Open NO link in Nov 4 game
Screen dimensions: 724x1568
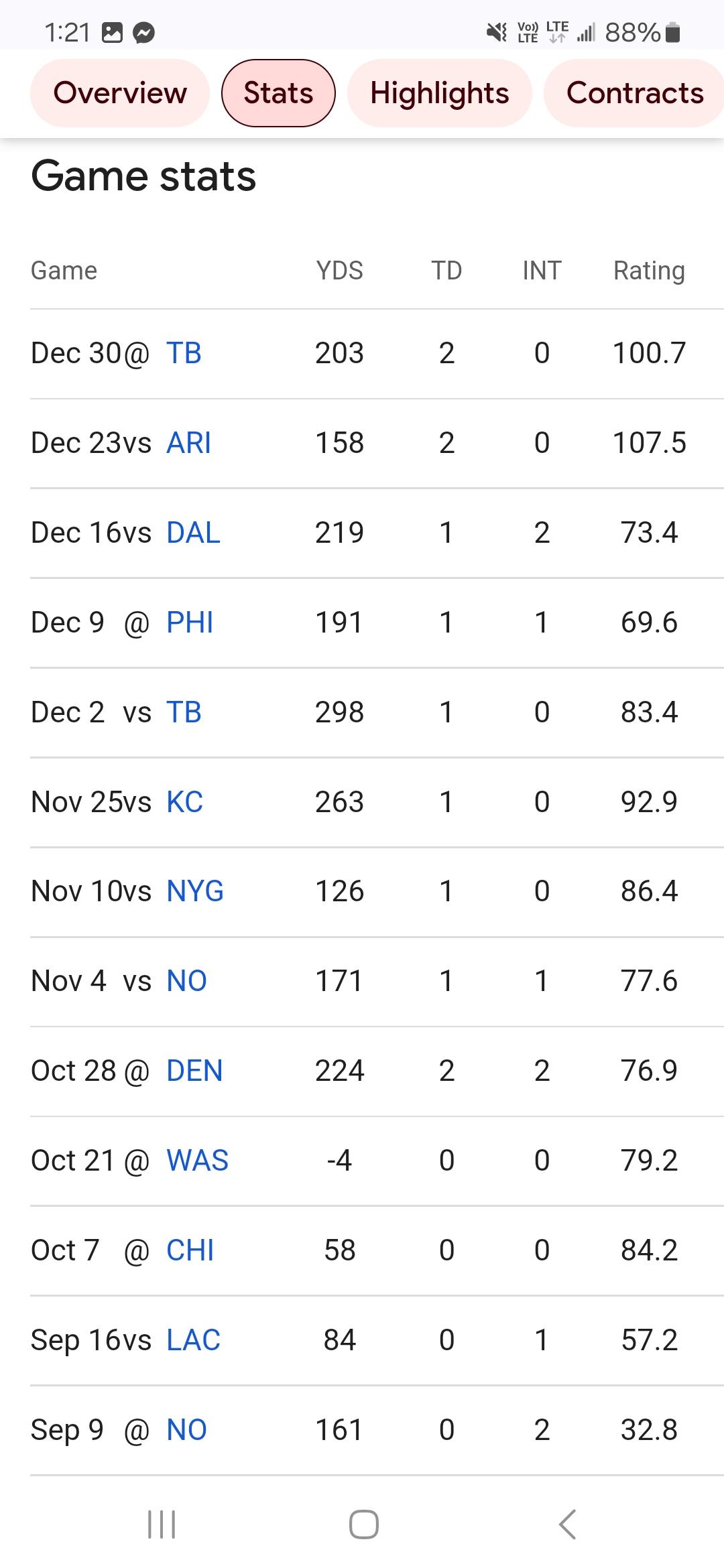(x=186, y=982)
